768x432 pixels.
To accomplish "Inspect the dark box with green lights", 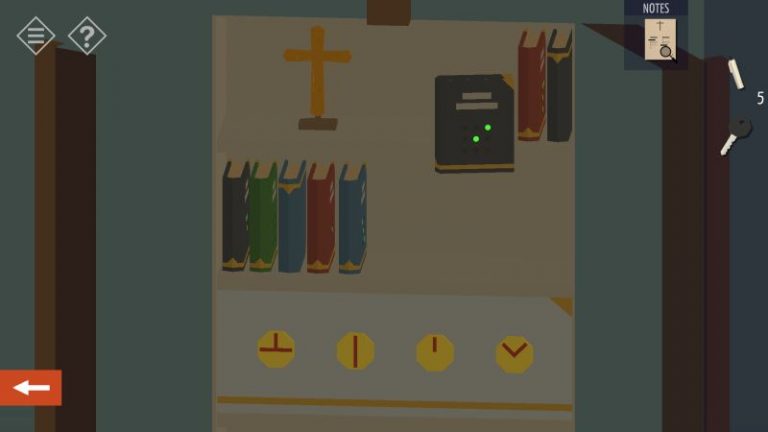I will 474,123.
